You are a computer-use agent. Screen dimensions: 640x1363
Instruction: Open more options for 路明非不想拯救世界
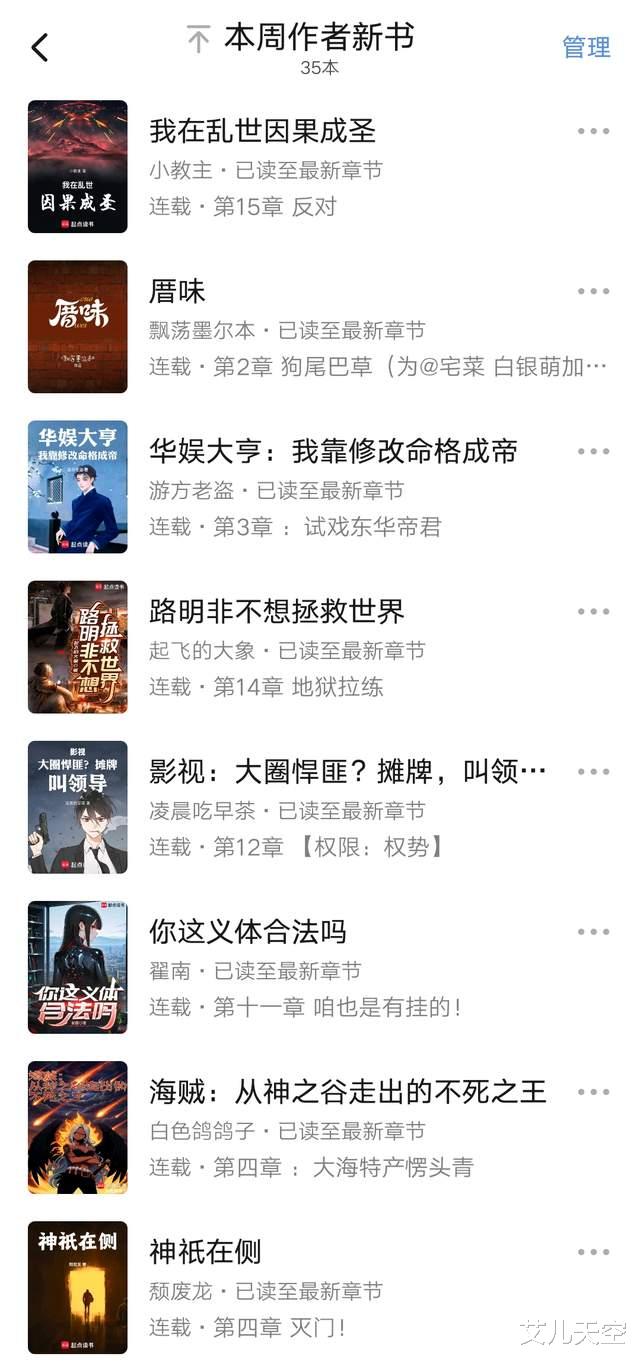pos(593,611)
